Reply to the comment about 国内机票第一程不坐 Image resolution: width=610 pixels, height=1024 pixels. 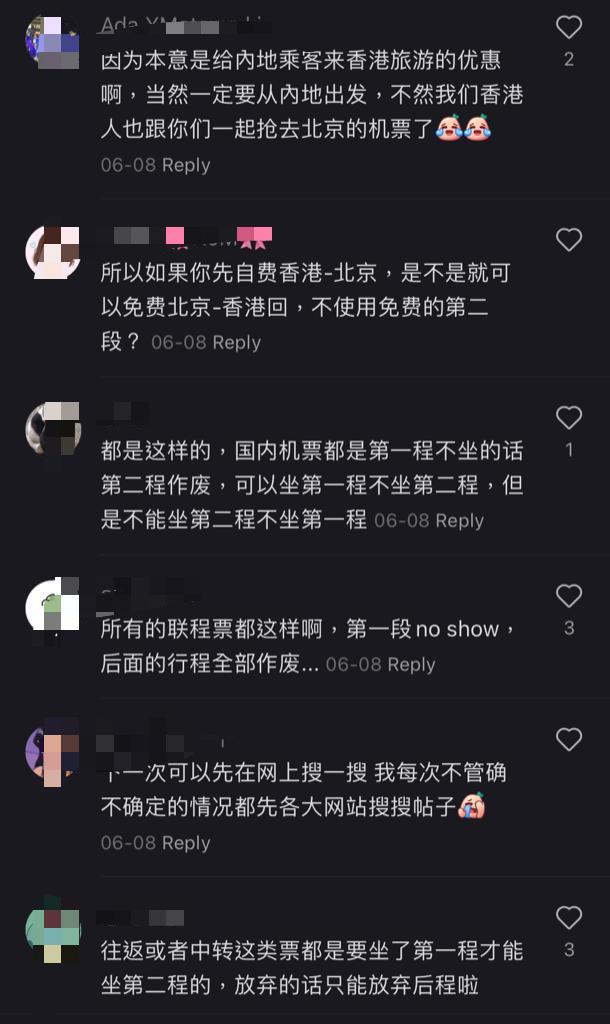pyautogui.click(x=459, y=520)
